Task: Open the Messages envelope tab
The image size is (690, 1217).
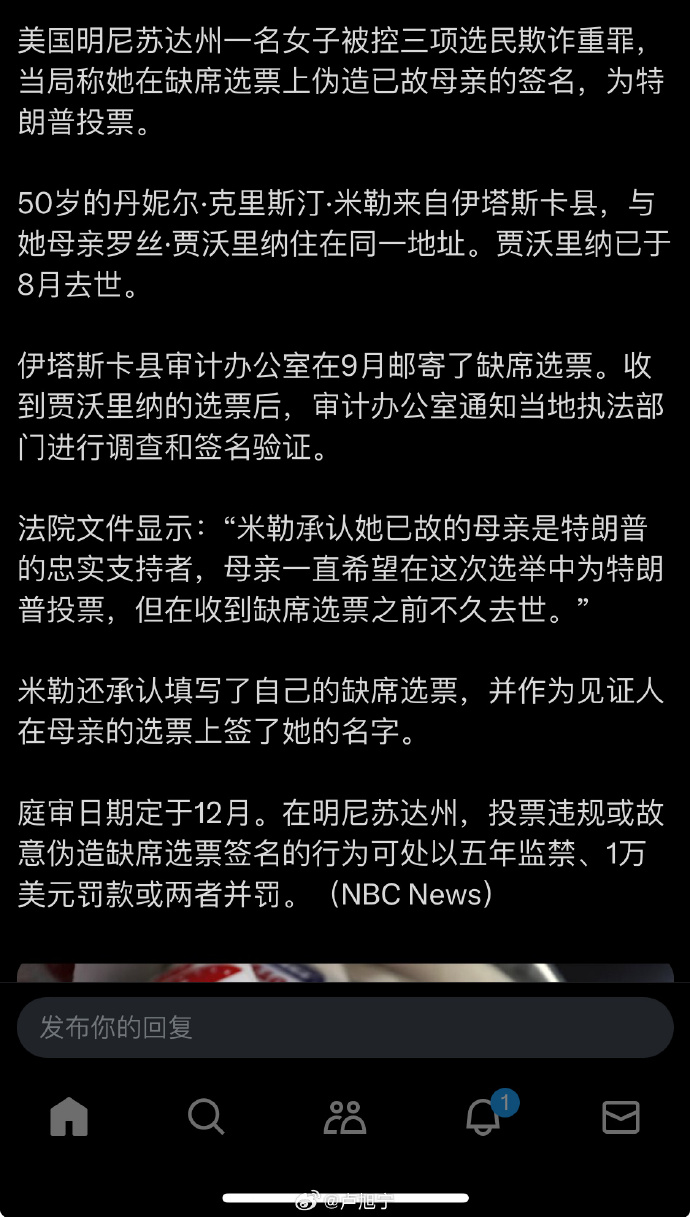Action: (x=621, y=1117)
